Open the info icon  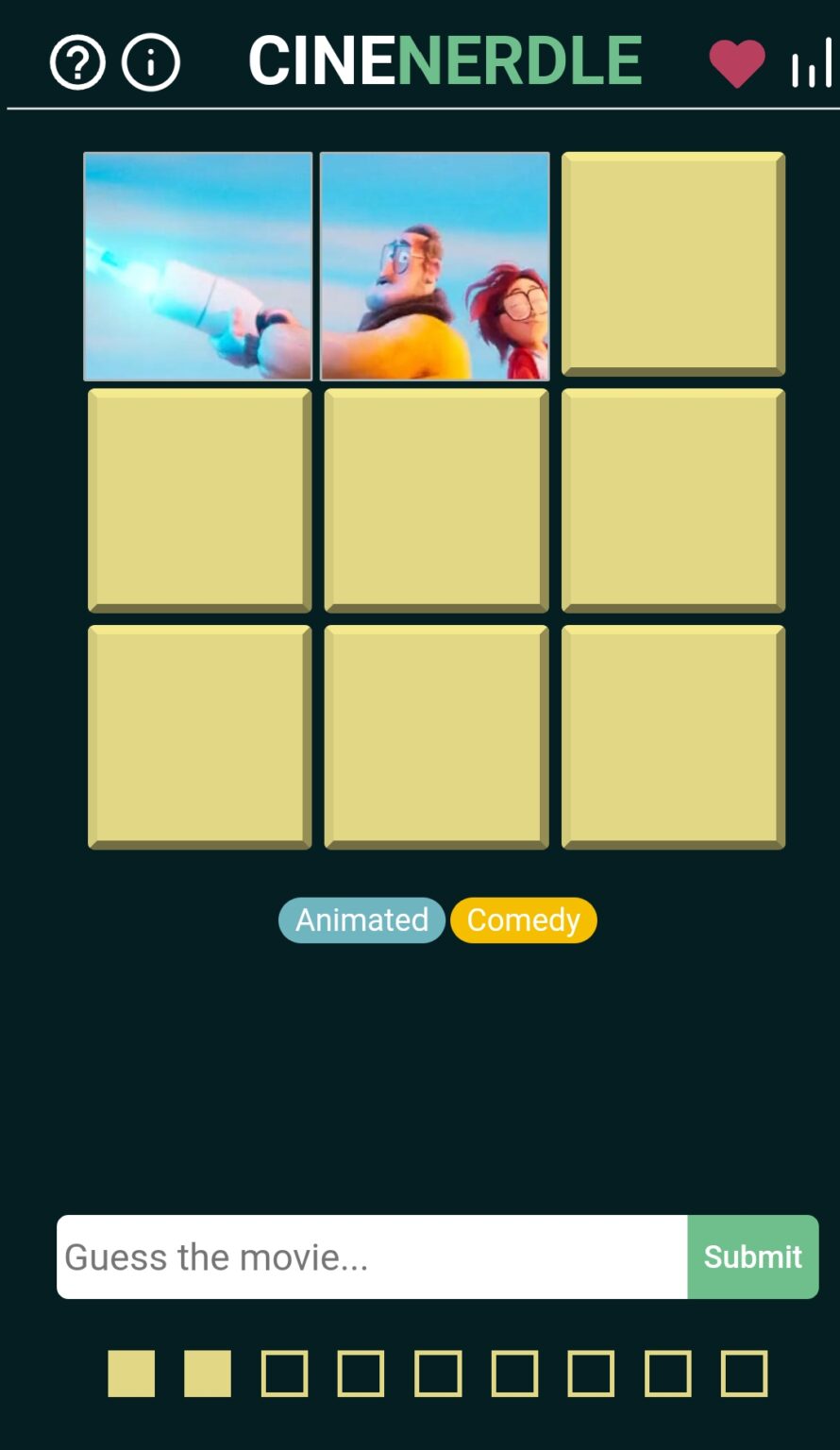coord(151,63)
